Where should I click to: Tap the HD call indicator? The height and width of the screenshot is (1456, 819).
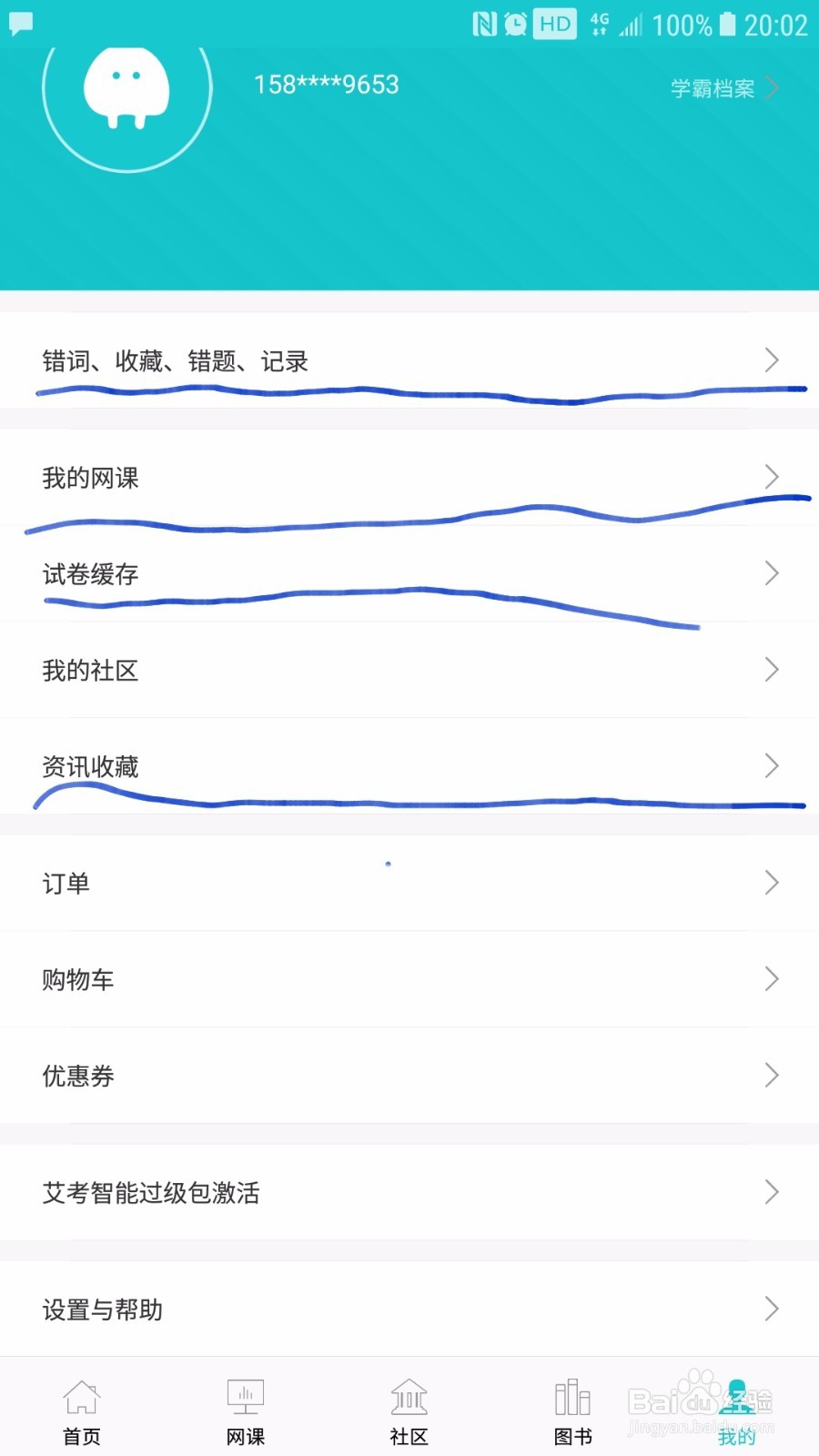pos(556,23)
